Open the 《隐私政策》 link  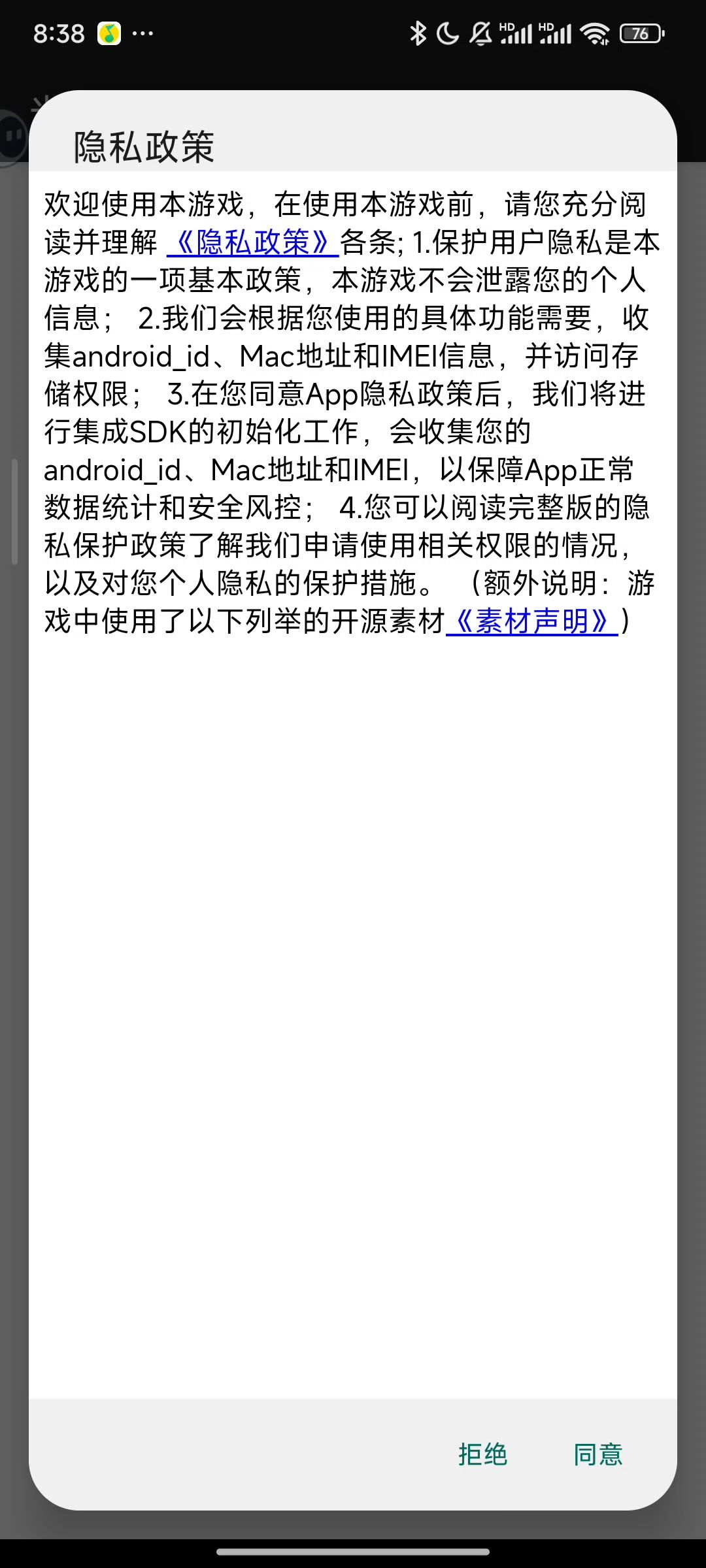tap(252, 242)
